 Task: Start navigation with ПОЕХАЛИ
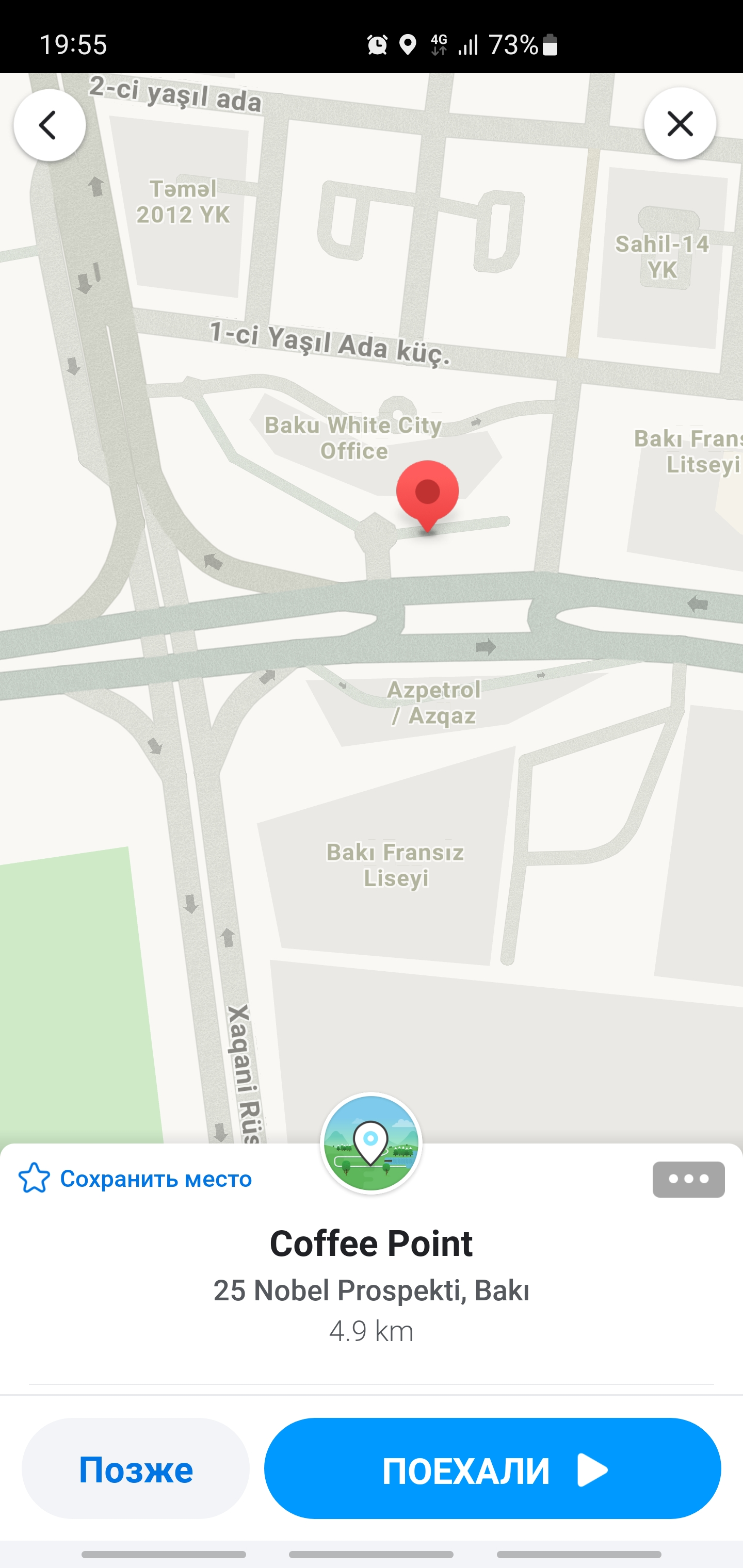pyautogui.click(x=492, y=1469)
